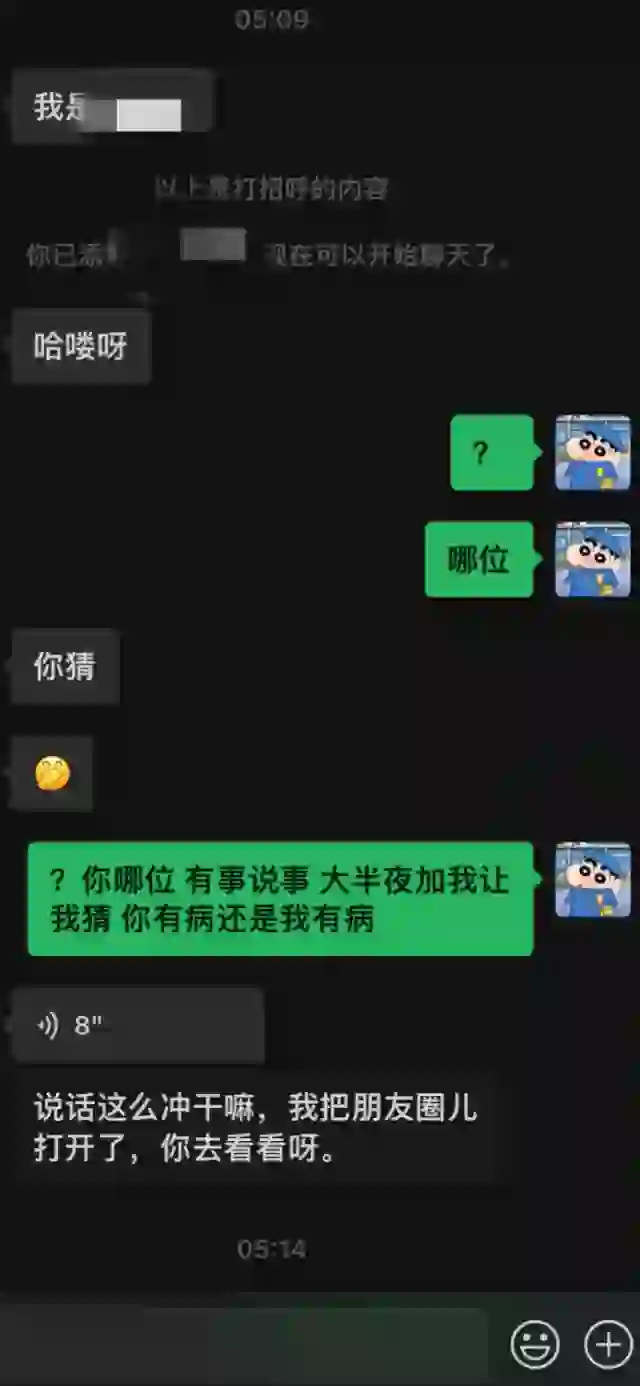The width and height of the screenshot is (640, 1386).
Task: Open own avatar beside the 哪位 message
Action: (x=593, y=560)
